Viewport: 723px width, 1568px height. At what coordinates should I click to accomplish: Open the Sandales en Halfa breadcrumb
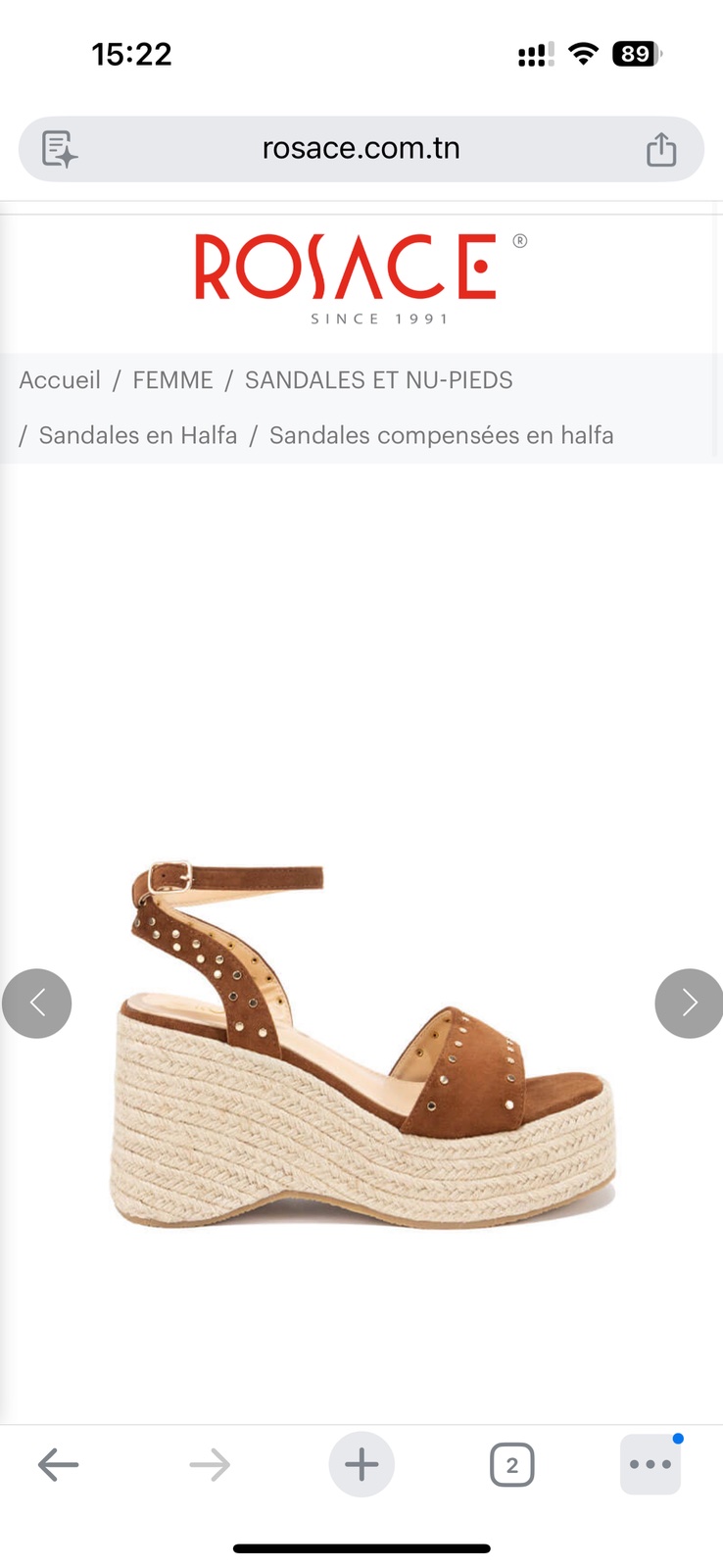(138, 435)
